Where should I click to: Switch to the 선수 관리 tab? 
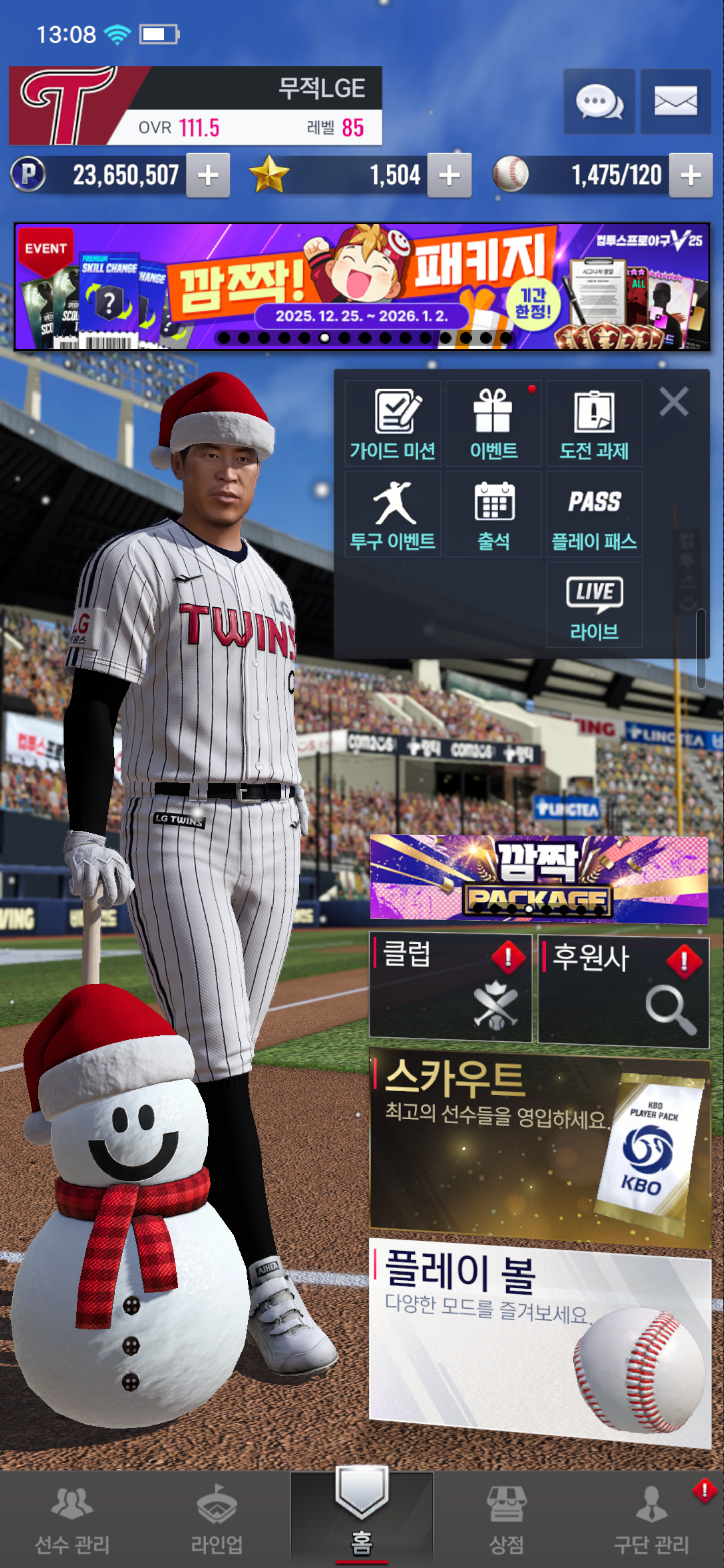(x=72, y=1519)
